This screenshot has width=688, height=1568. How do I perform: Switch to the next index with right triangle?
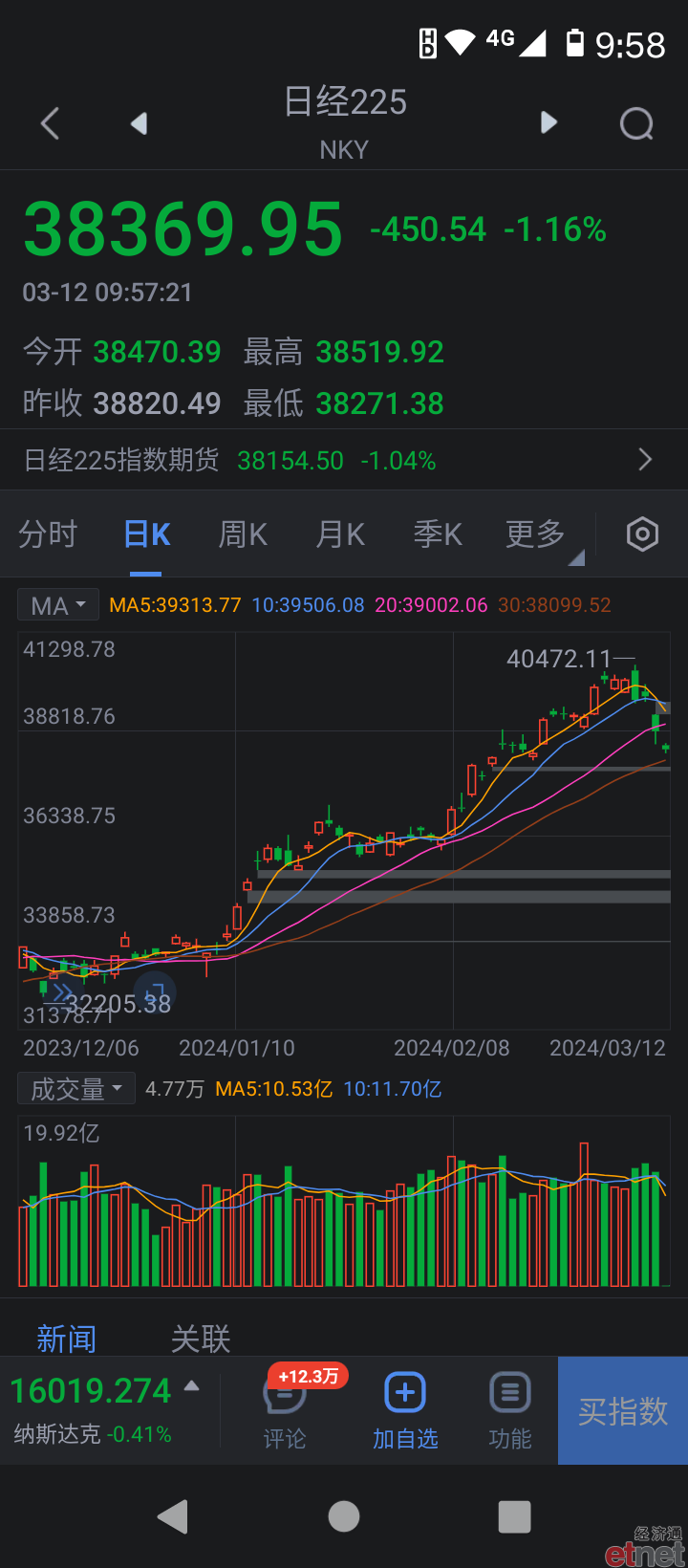(x=548, y=122)
